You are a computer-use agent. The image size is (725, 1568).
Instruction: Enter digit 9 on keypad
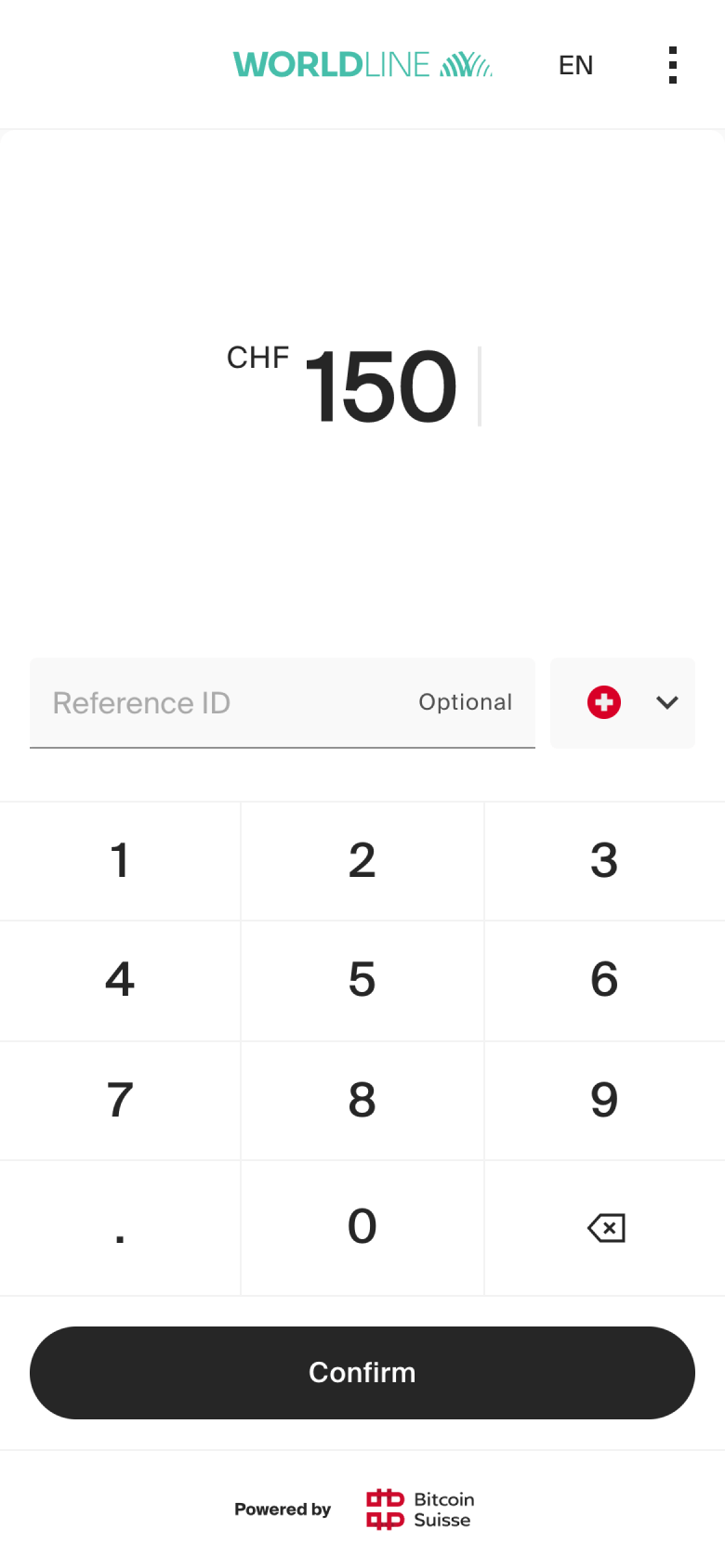[x=604, y=1100]
